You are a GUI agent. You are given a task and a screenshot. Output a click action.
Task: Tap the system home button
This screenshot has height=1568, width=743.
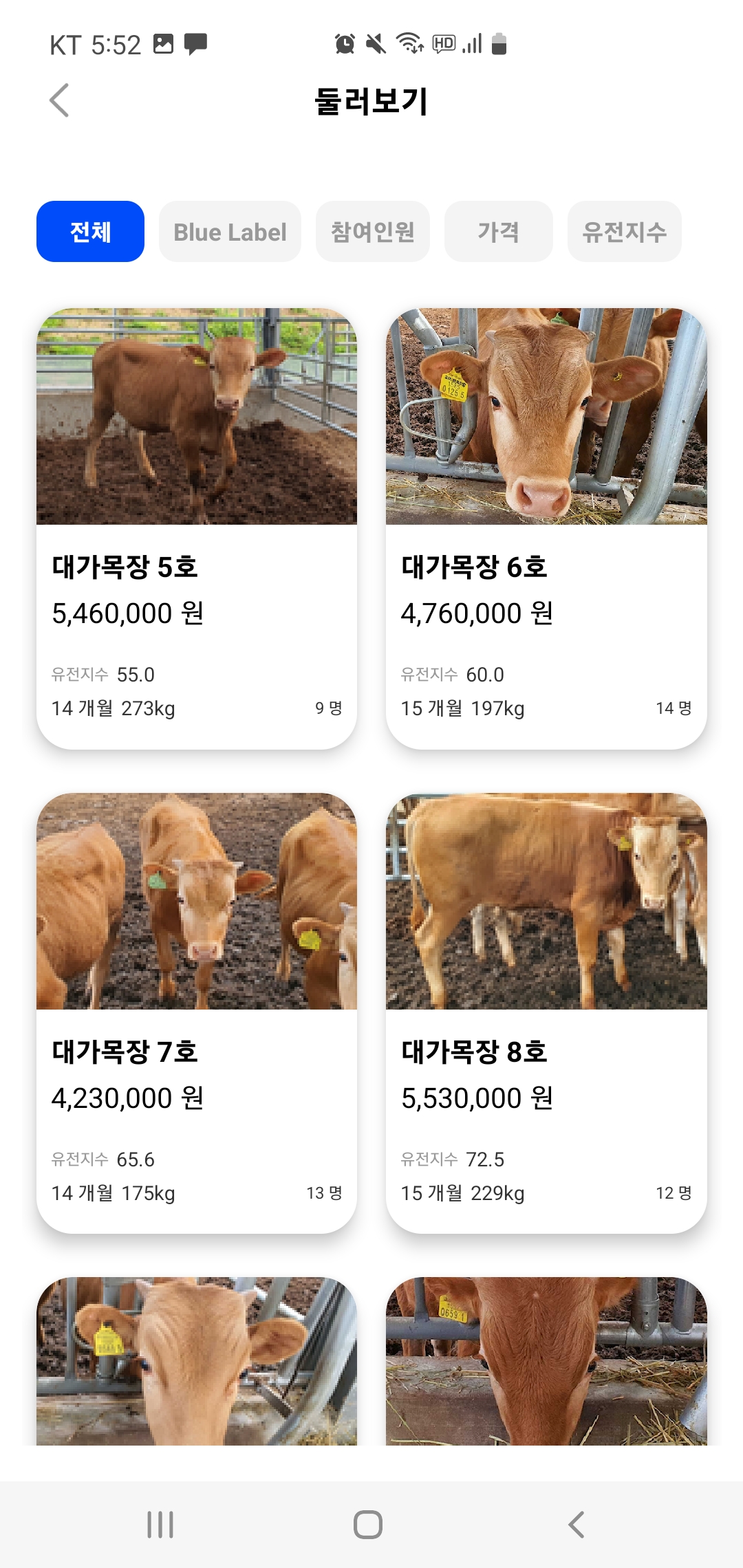pos(368,1525)
